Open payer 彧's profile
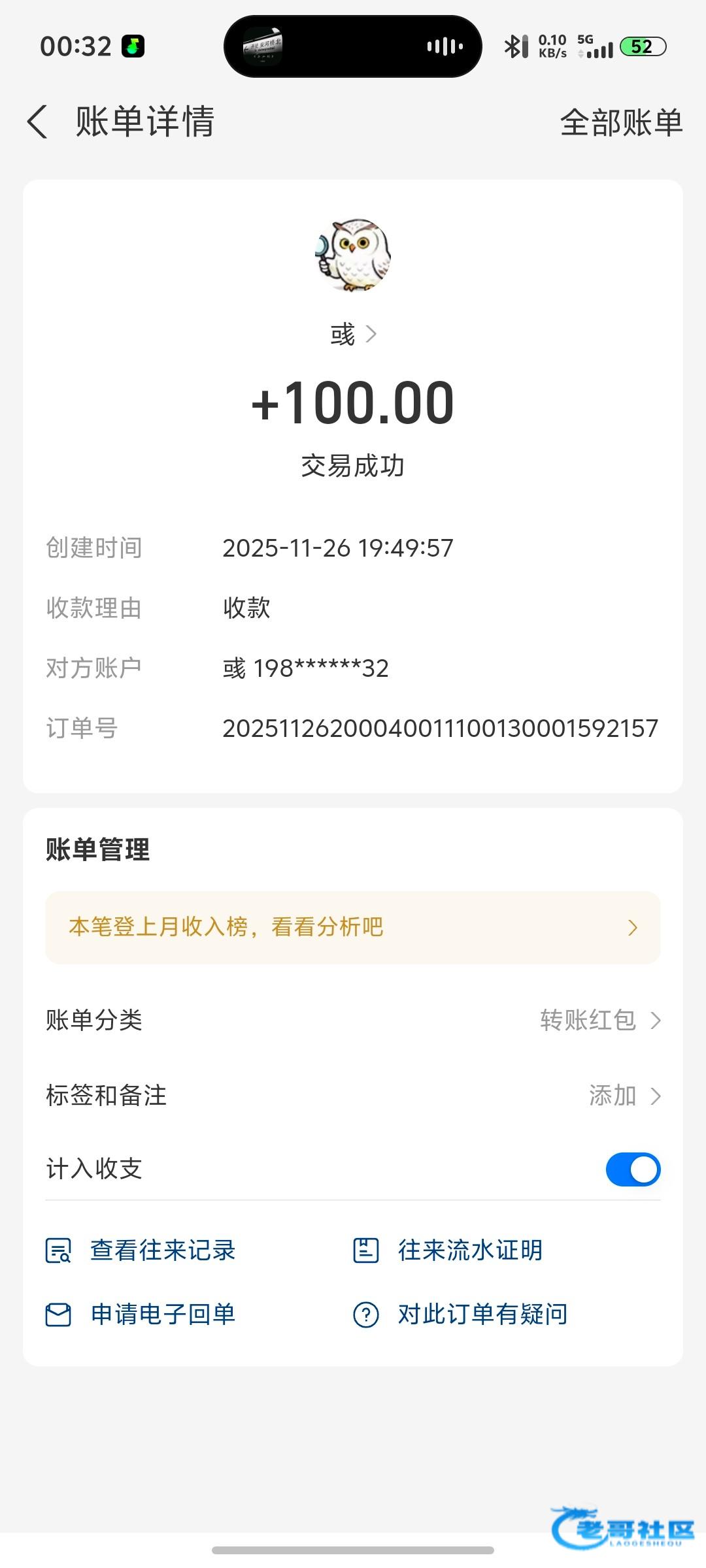 (353, 335)
